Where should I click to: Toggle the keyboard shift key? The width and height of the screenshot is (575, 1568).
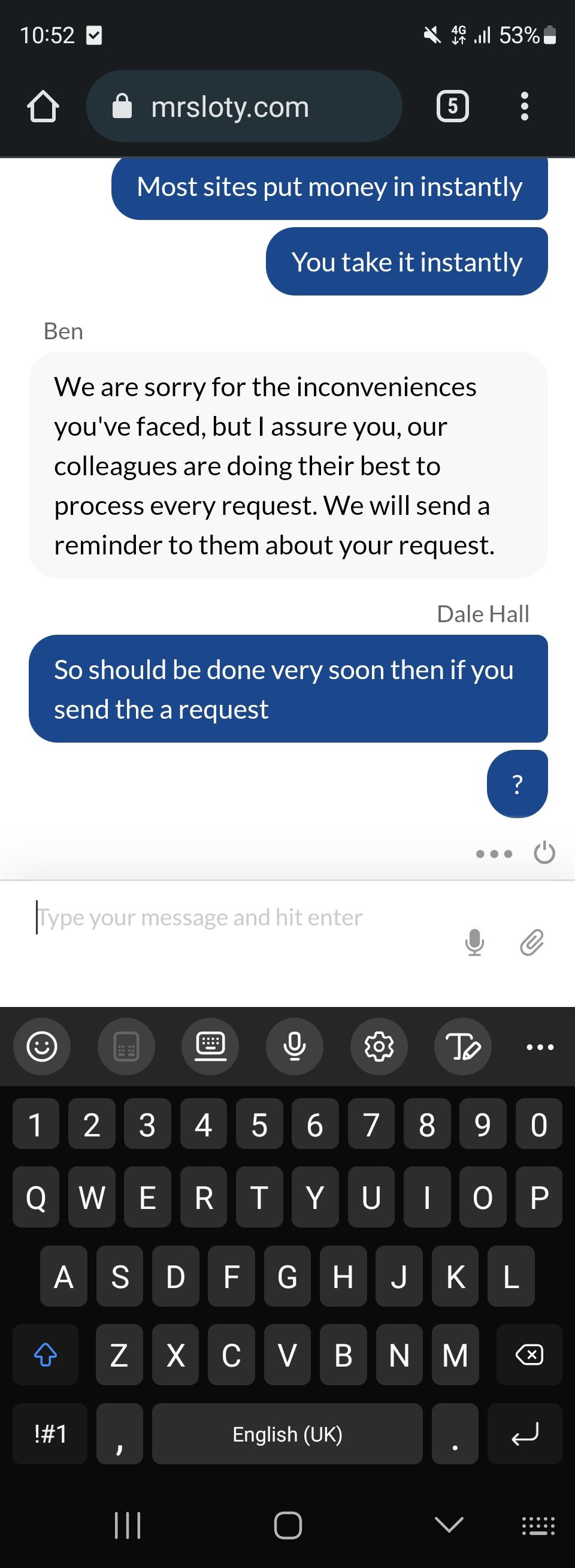[x=46, y=1355]
